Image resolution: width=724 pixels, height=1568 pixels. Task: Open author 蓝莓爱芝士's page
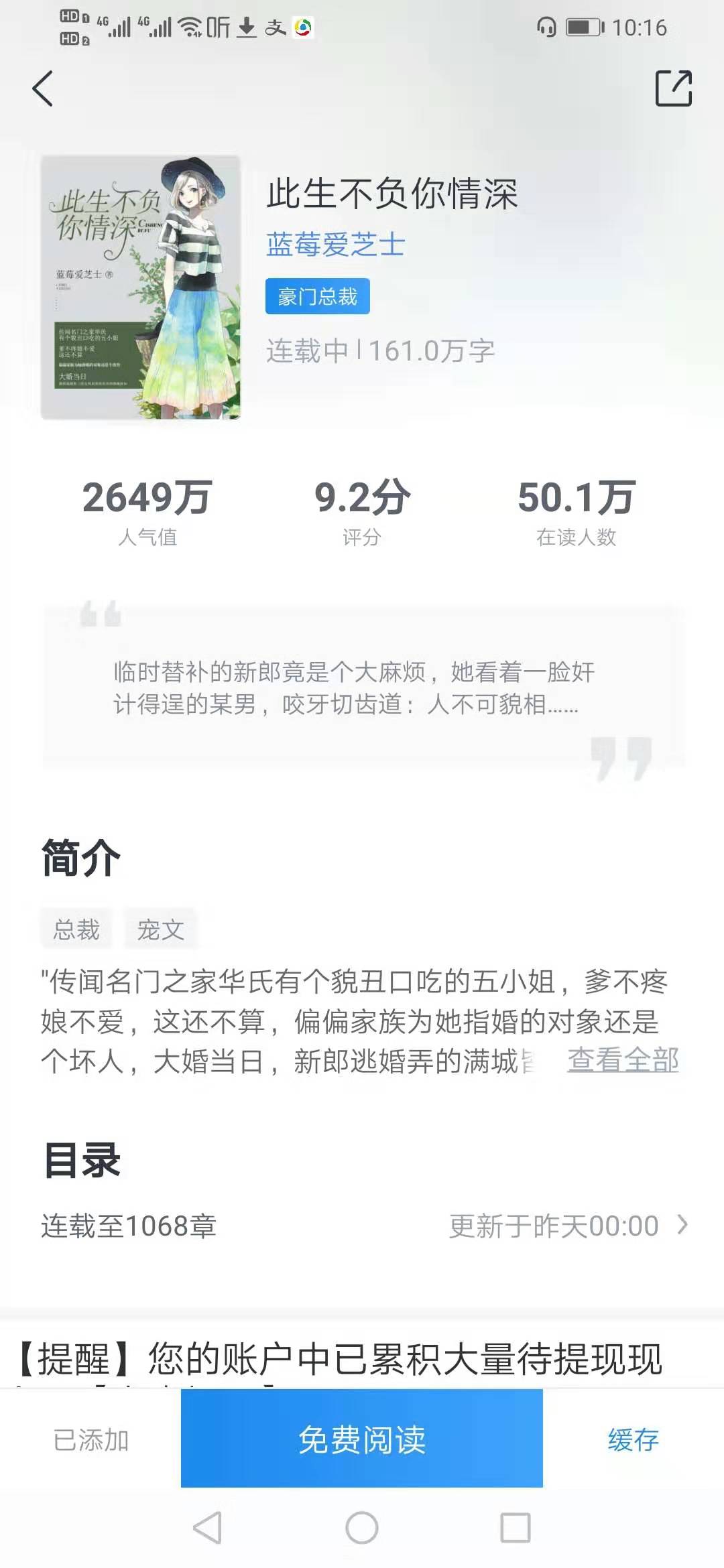[x=335, y=244]
